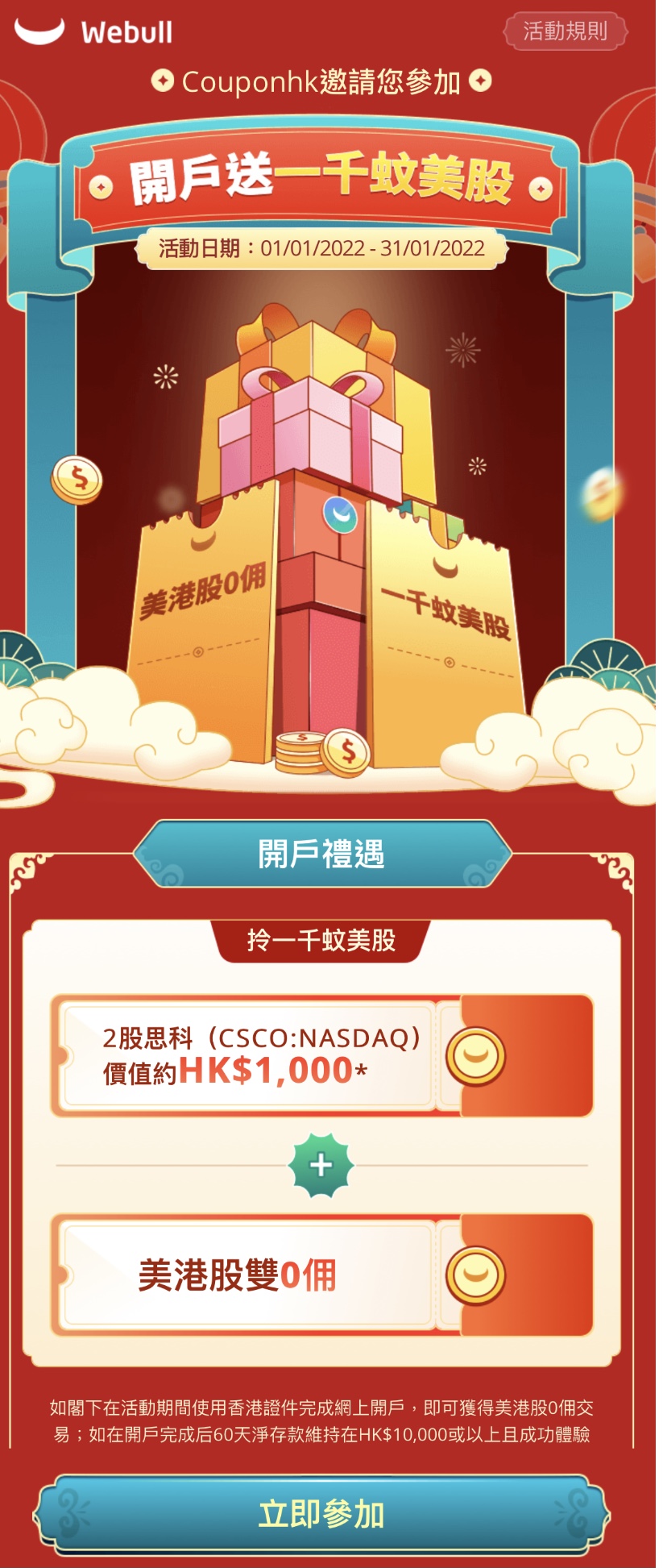Open the 活動規則 activity rules
This screenshot has height=1568, width=663.
point(565,31)
